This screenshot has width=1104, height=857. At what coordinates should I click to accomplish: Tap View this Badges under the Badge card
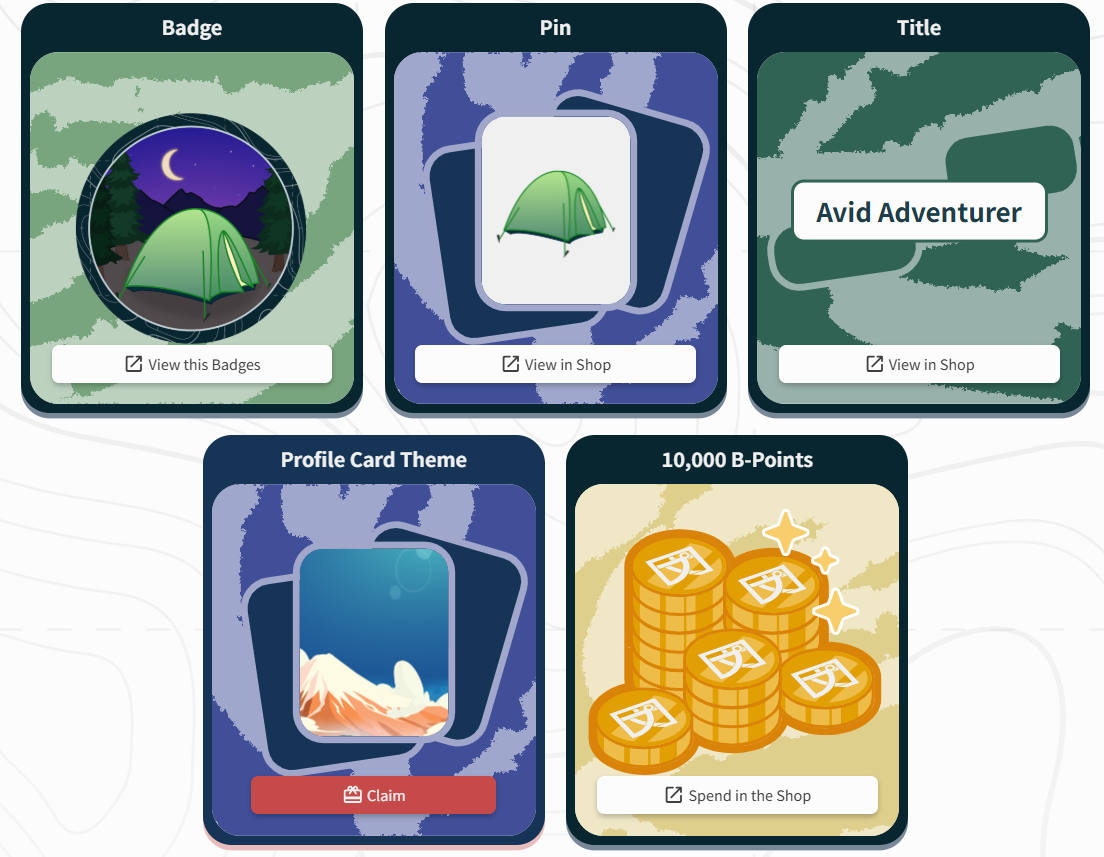pos(192,364)
